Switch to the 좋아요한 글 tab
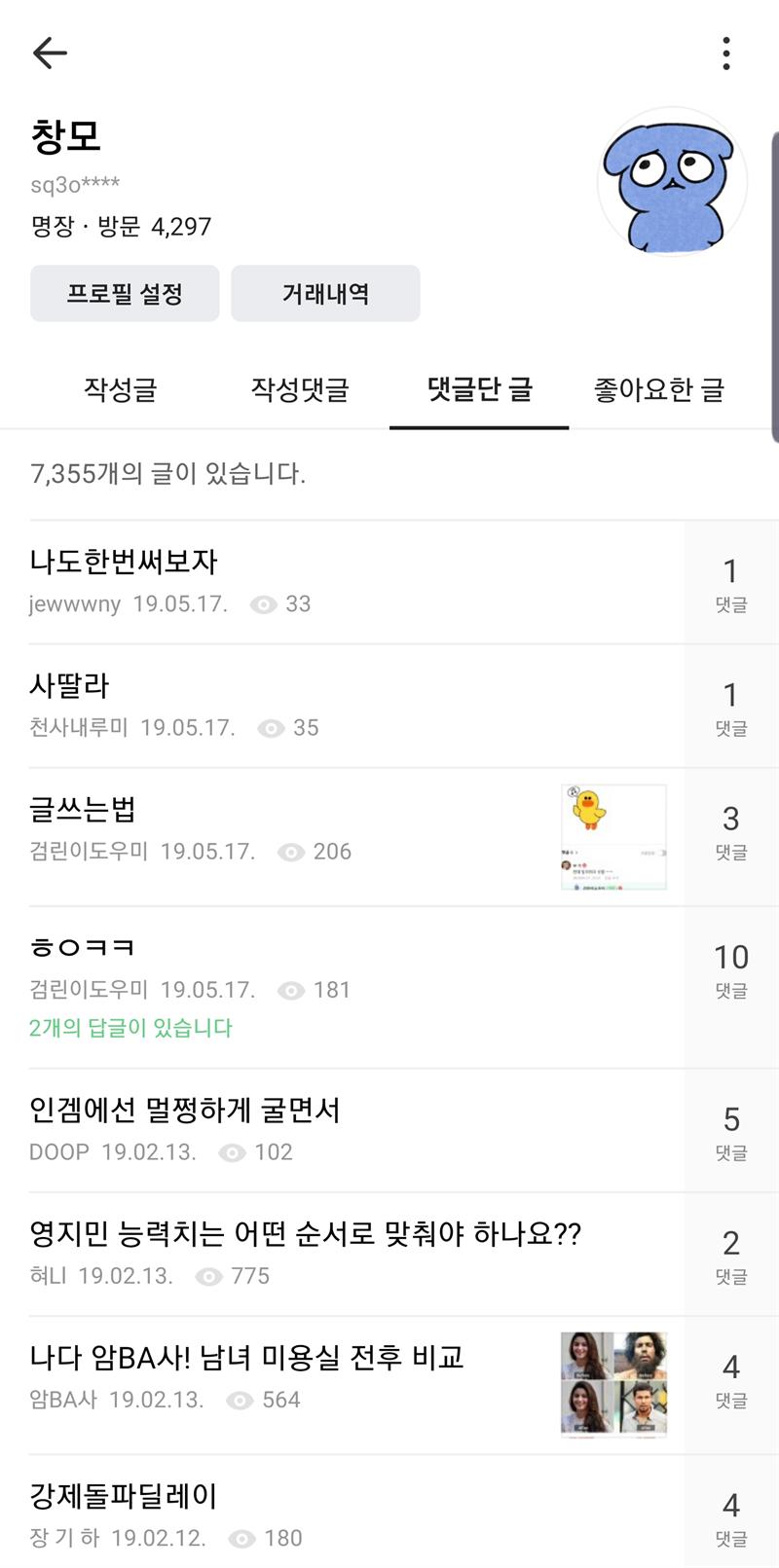This screenshot has height=1568, width=779. coord(659,389)
